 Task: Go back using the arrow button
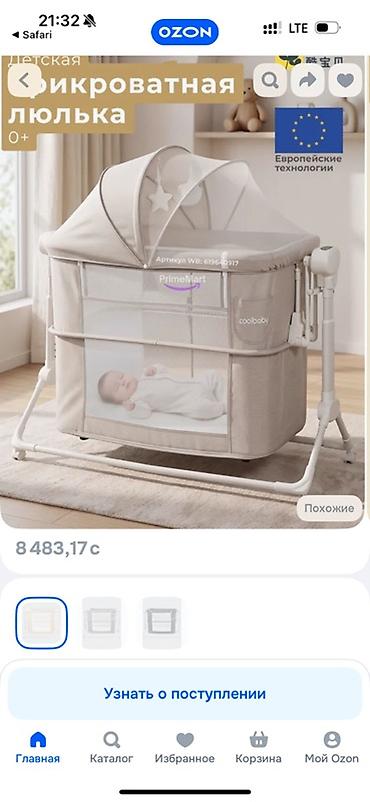(x=25, y=80)
